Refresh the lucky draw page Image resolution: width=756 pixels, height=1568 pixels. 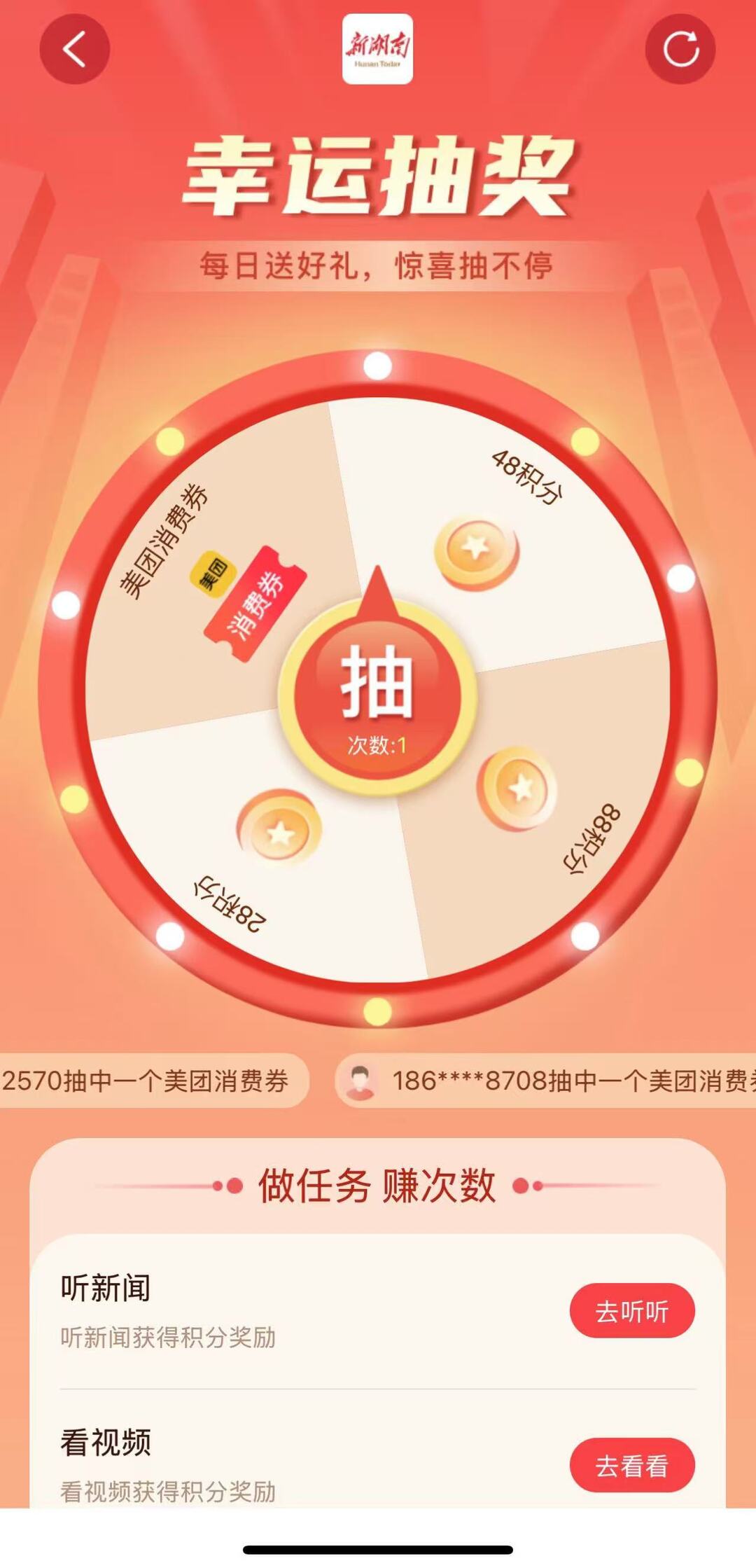pyautogui.click(x=680, y=49)
